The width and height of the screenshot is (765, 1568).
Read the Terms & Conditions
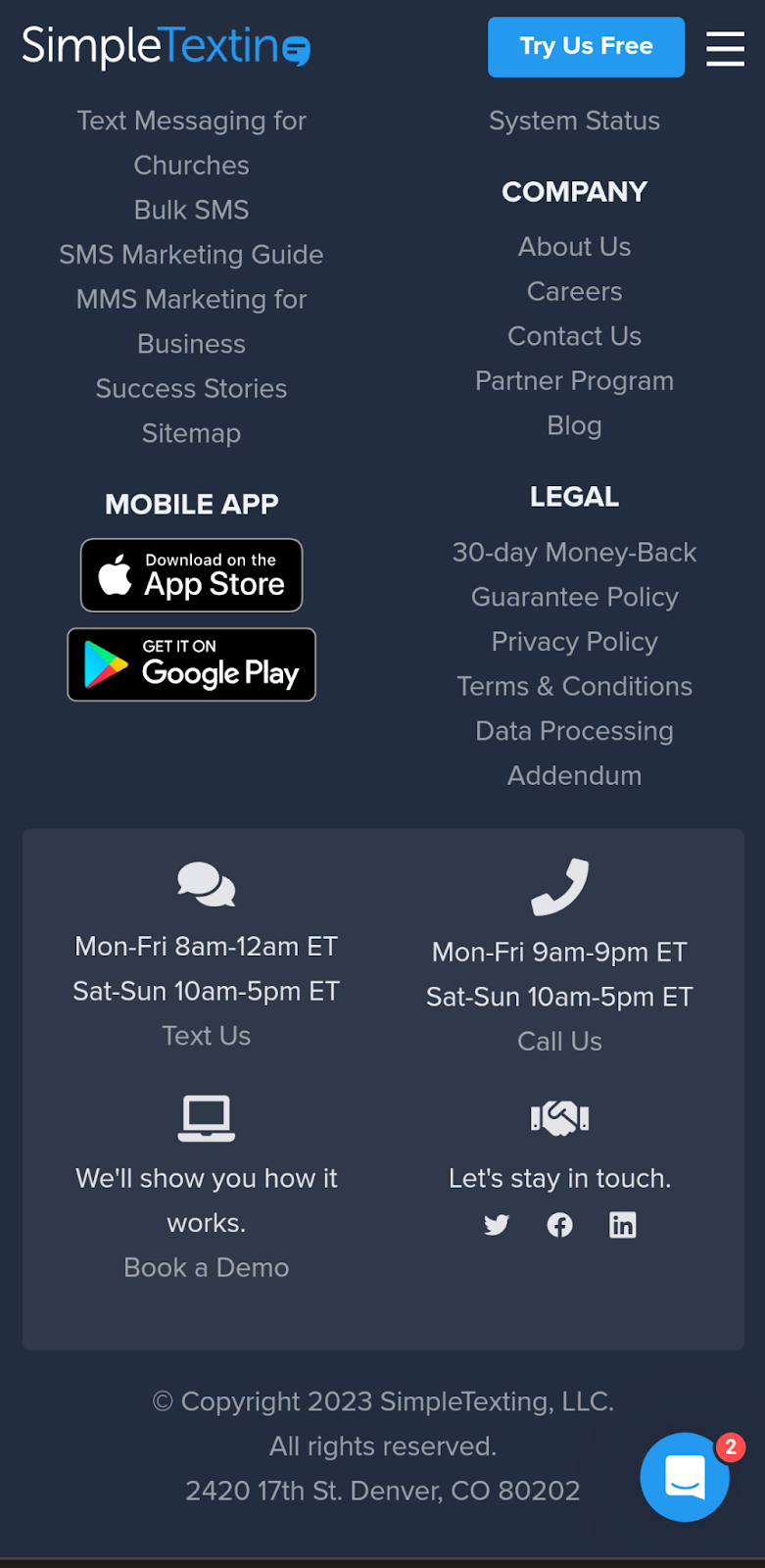click(x=574, y=687)
